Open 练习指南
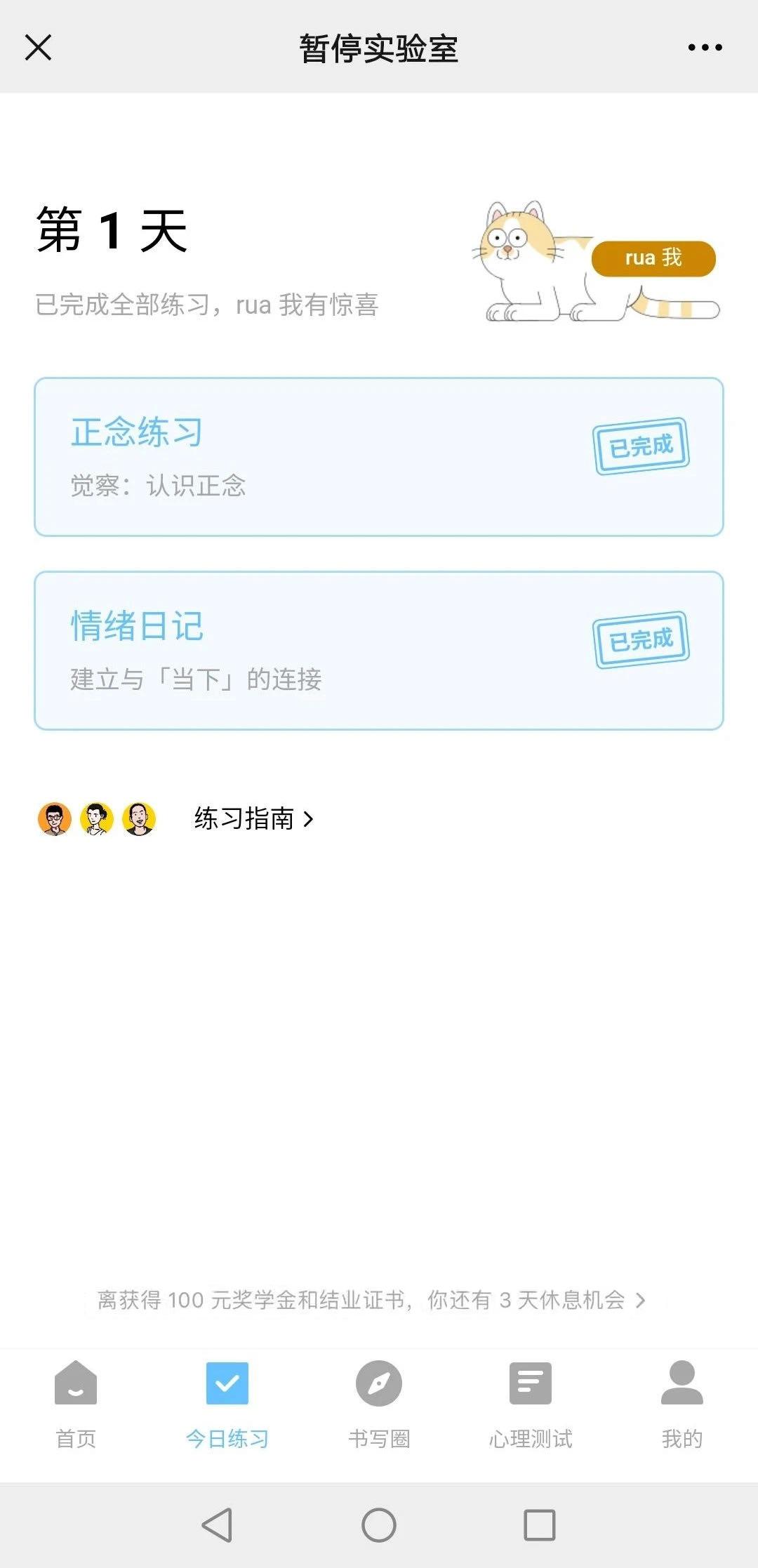 point(253,818)
